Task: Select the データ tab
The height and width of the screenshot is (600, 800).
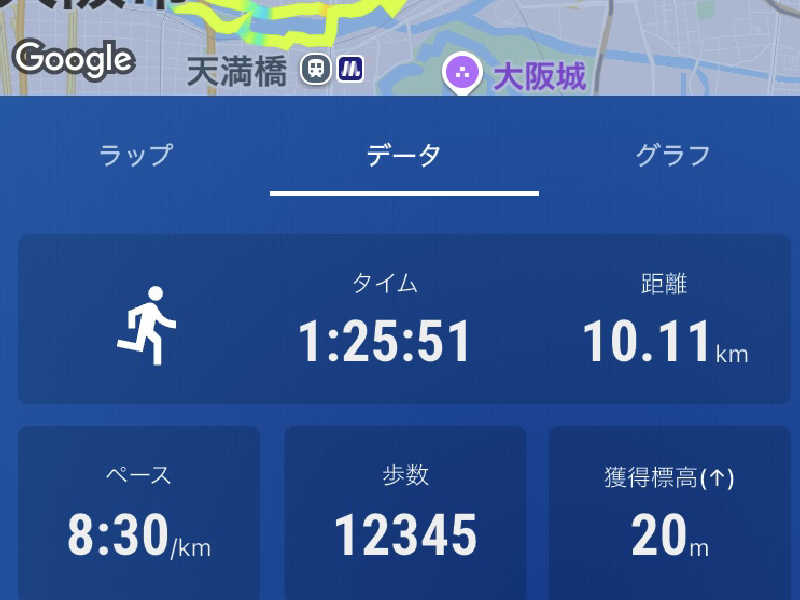Action: pos(404,156)
